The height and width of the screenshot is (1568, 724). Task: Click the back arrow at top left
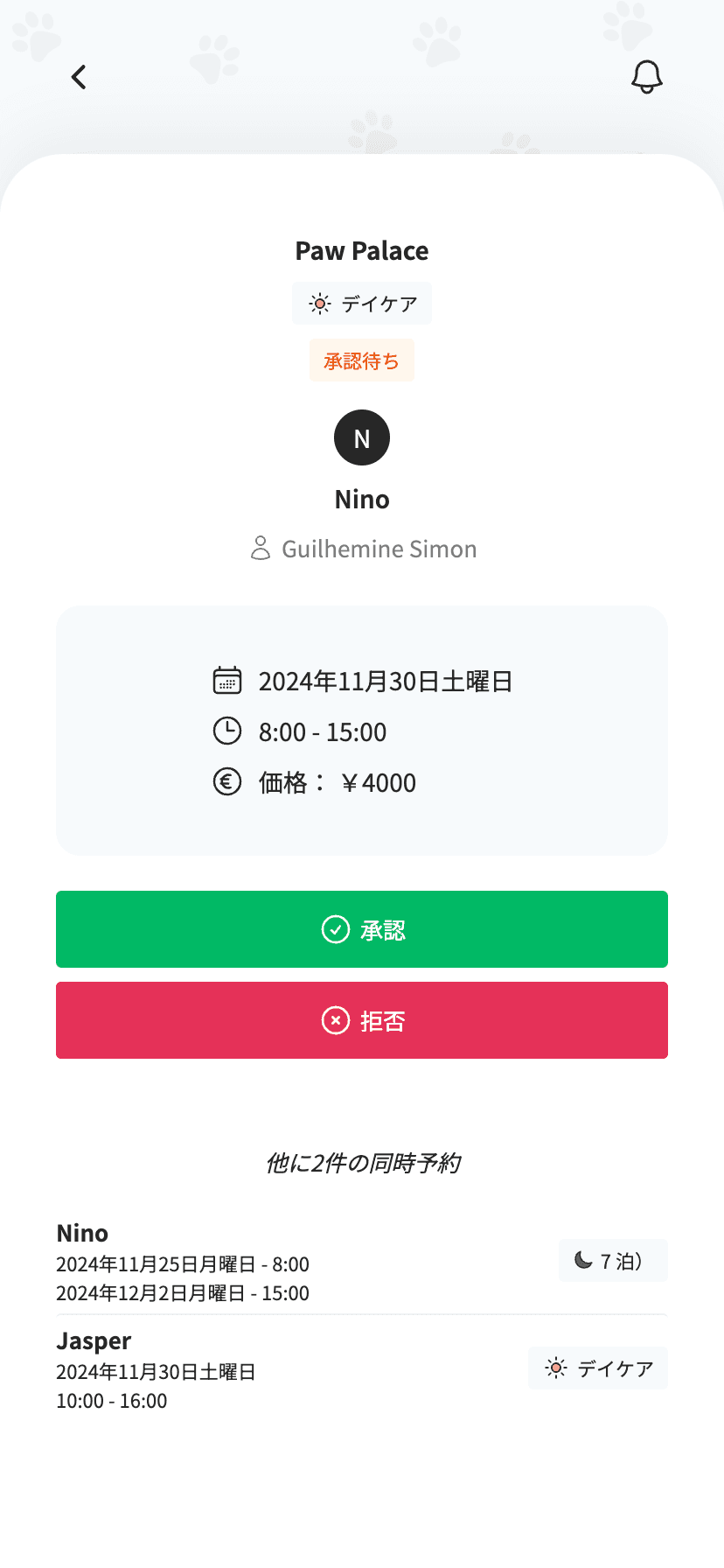click(x=79, y=77)
